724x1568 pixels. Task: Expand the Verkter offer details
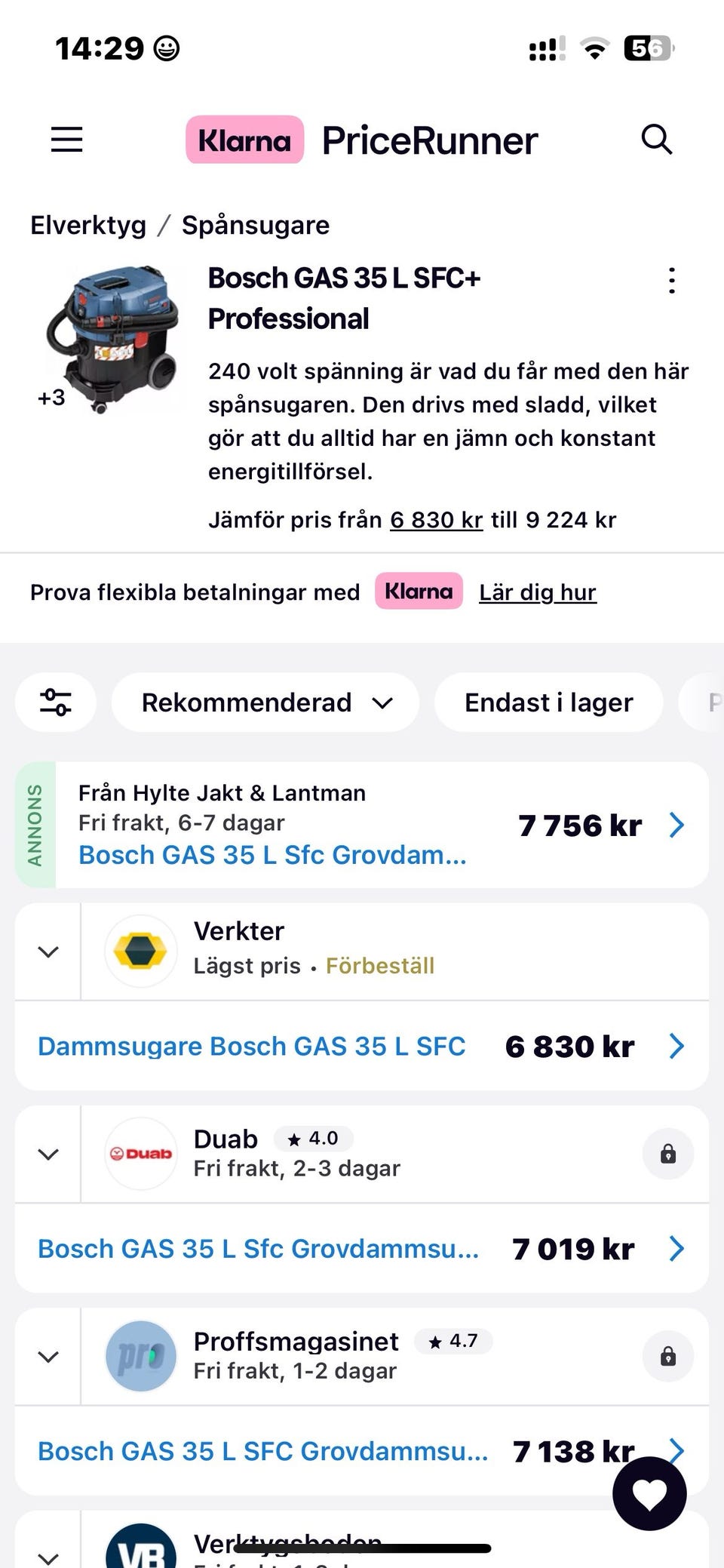48,952
